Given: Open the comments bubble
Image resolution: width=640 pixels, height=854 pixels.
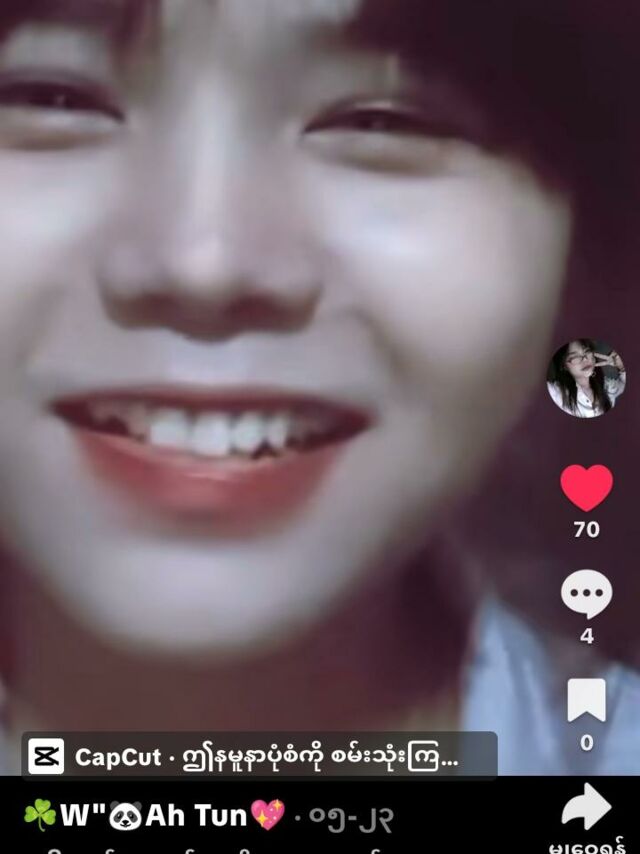Looking at the screenshot, I should (x=586, y=595).
